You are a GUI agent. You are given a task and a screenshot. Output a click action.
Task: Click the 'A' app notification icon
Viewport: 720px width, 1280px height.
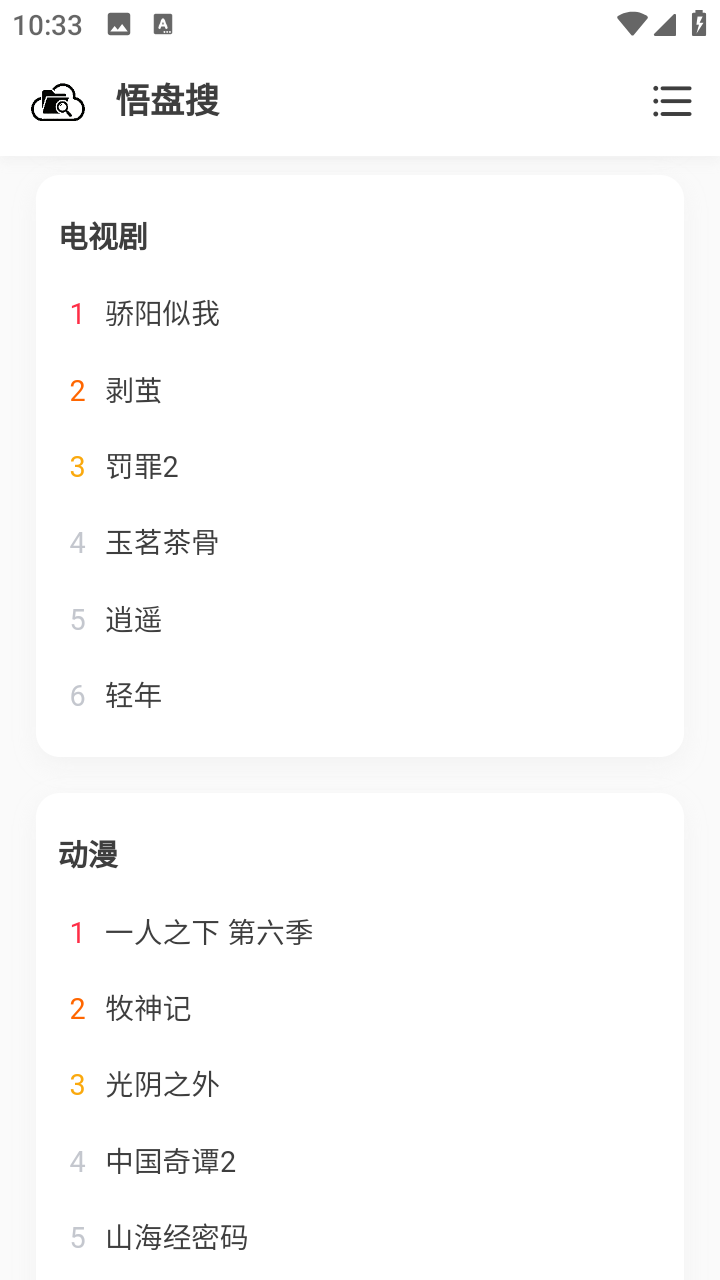click(163, 24)
